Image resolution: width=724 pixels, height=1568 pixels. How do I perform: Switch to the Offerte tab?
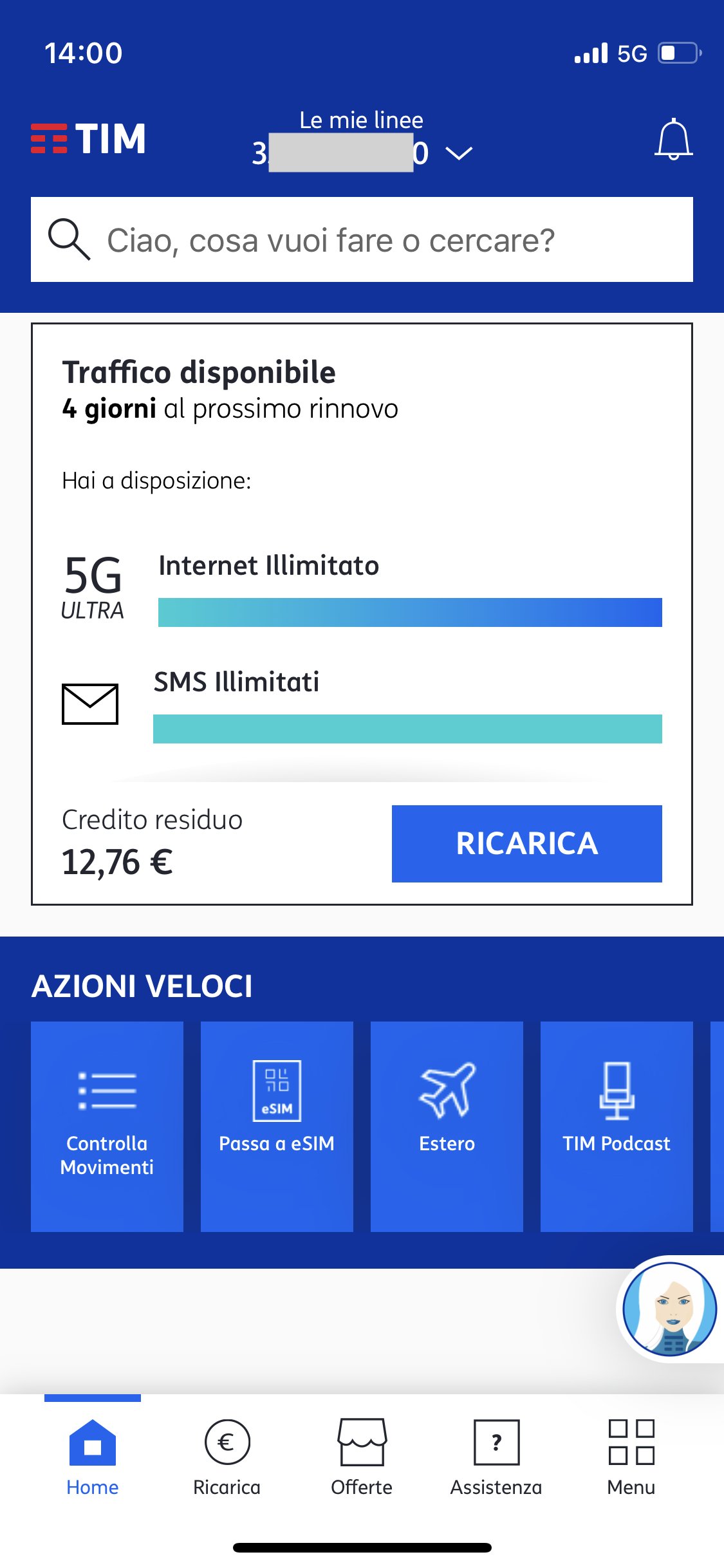(362, 1457)
